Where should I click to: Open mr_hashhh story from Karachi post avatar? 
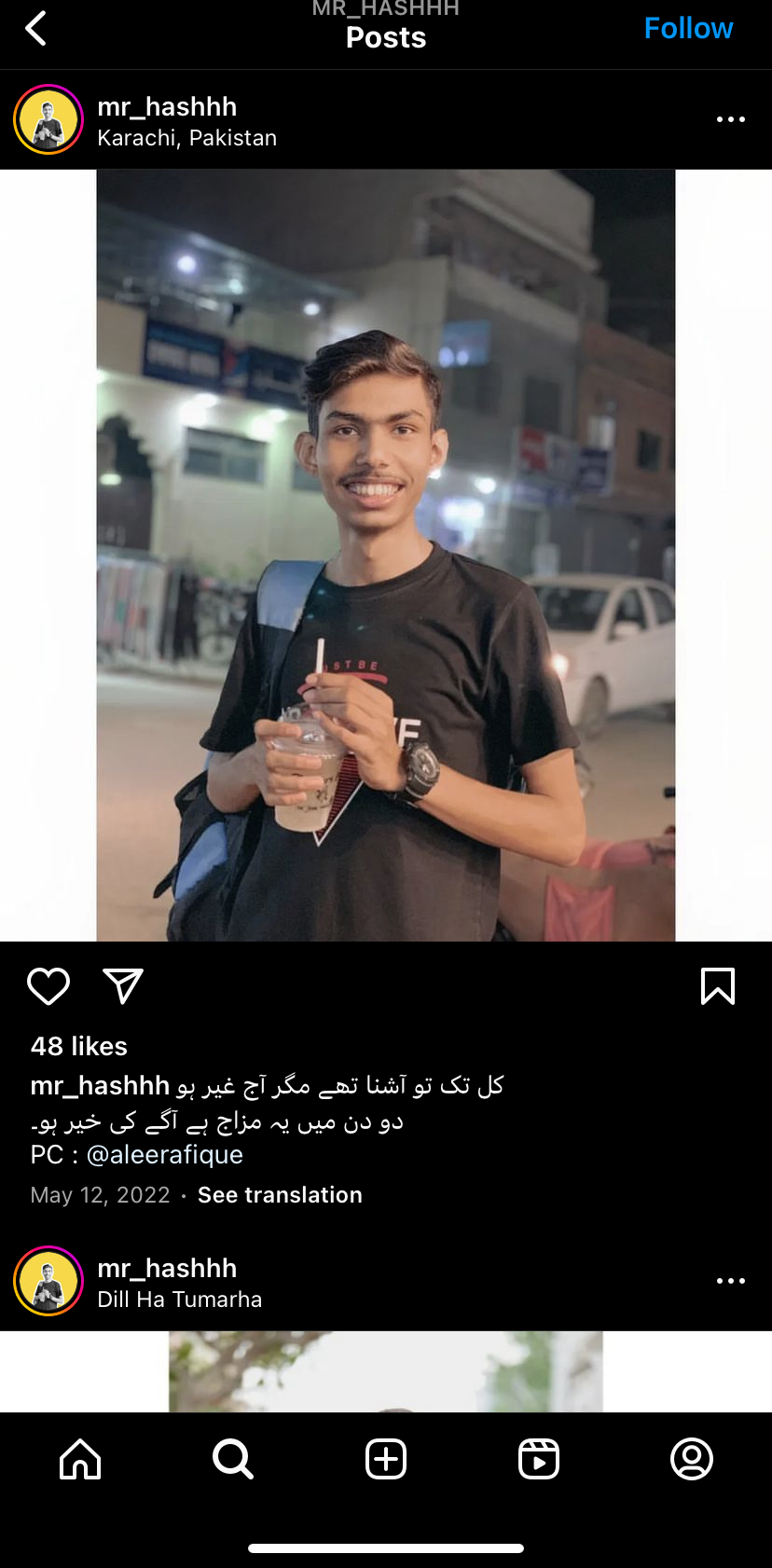pos(48,119)
